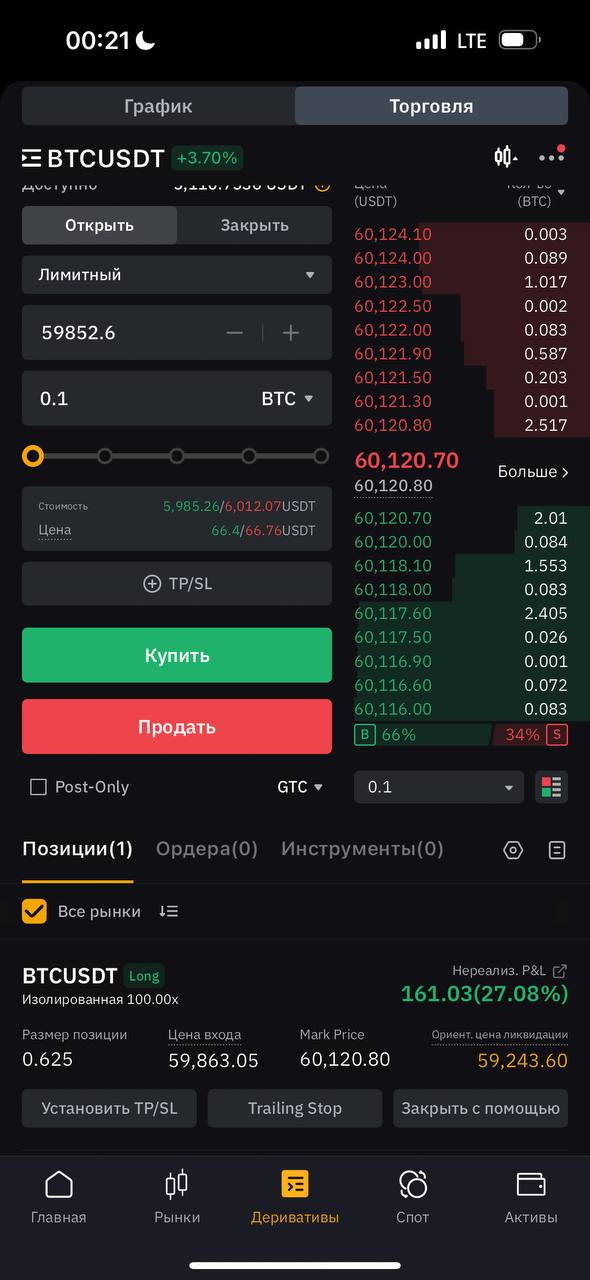Open Trailing Stop for the position
The height and width of the screenshot is (1280, 590).
[295, 1108]
